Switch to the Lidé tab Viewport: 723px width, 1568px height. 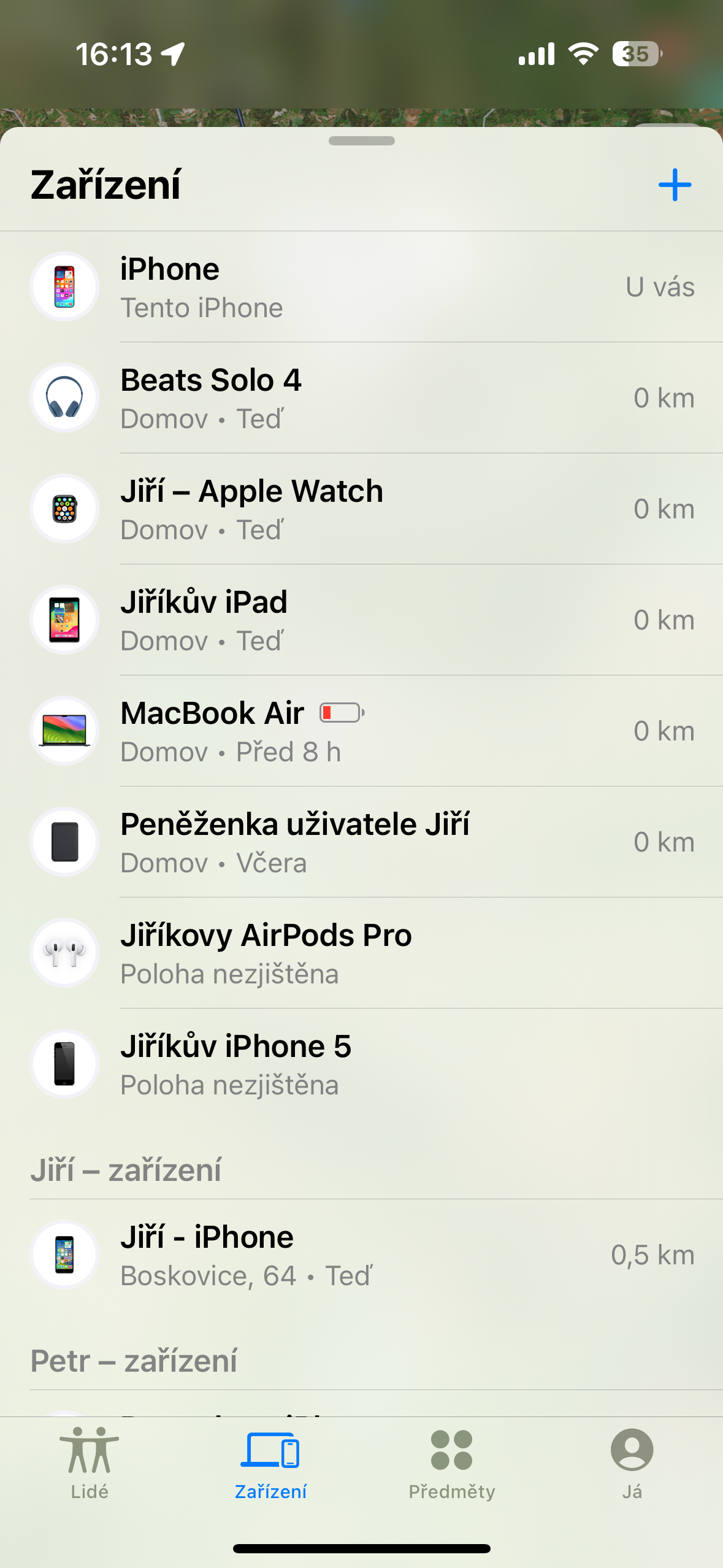tap(90, 1472)
